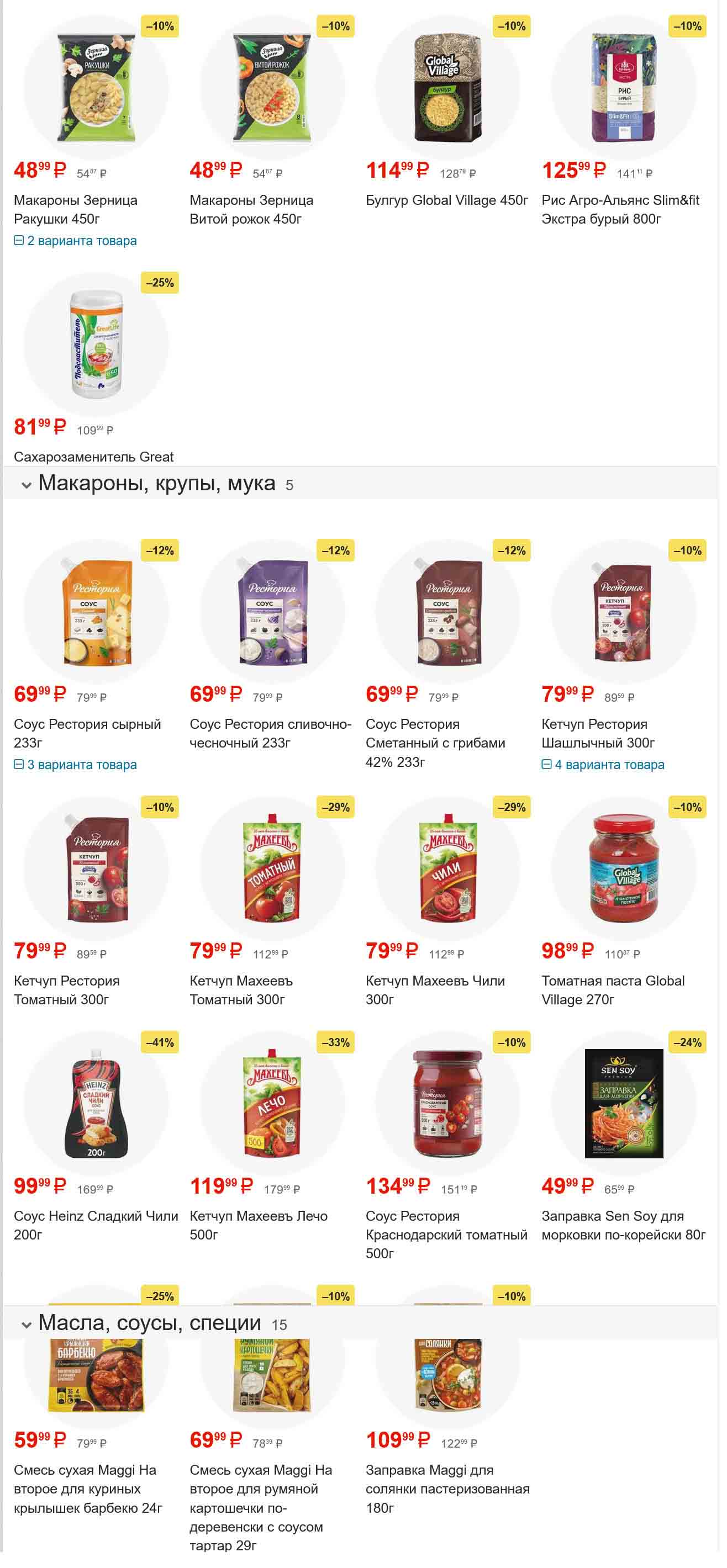Viewport: 727px width, 1568px height.
Task: Open Макароны Зерница Ракушки 450г product
Action: click(x=75, y=210)
